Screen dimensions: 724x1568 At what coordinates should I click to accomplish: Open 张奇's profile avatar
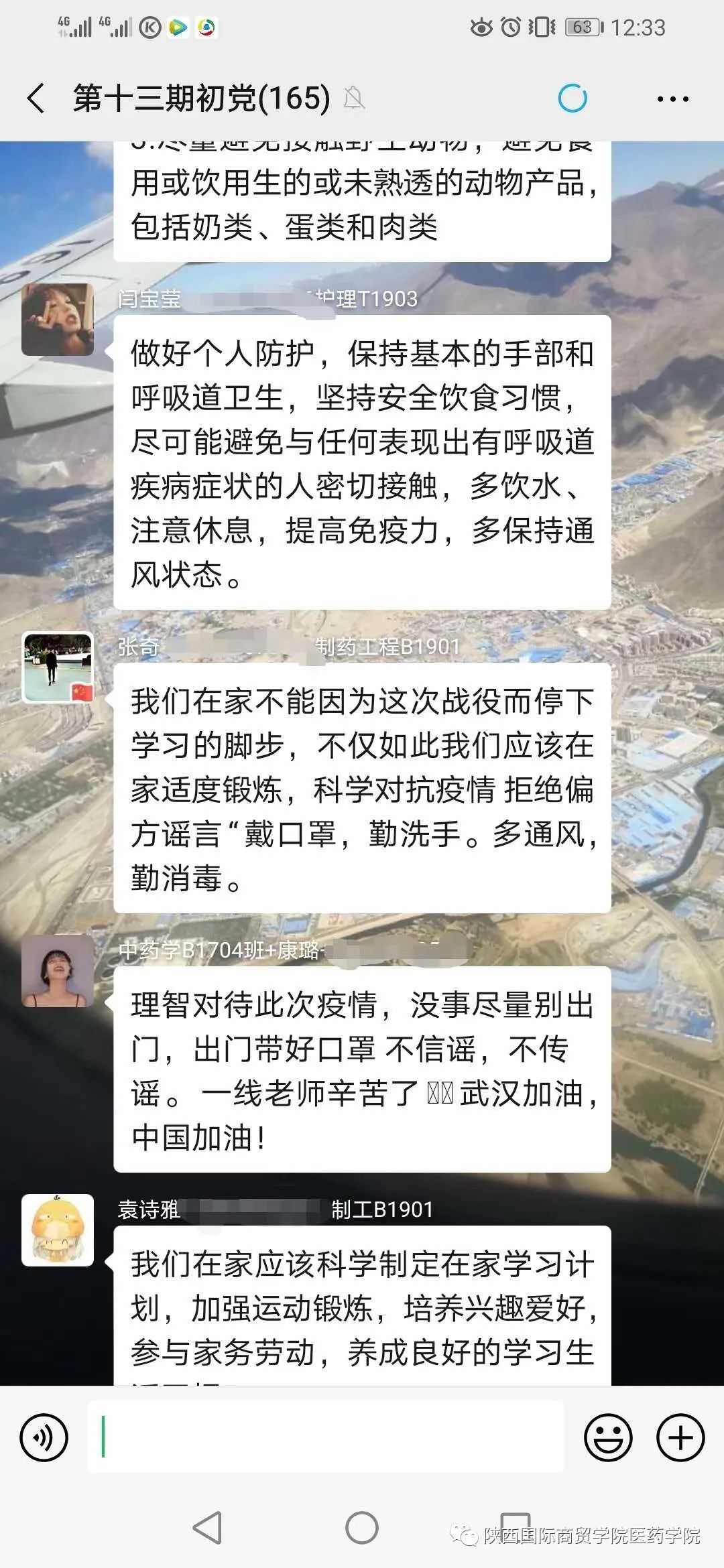[58, 667]
